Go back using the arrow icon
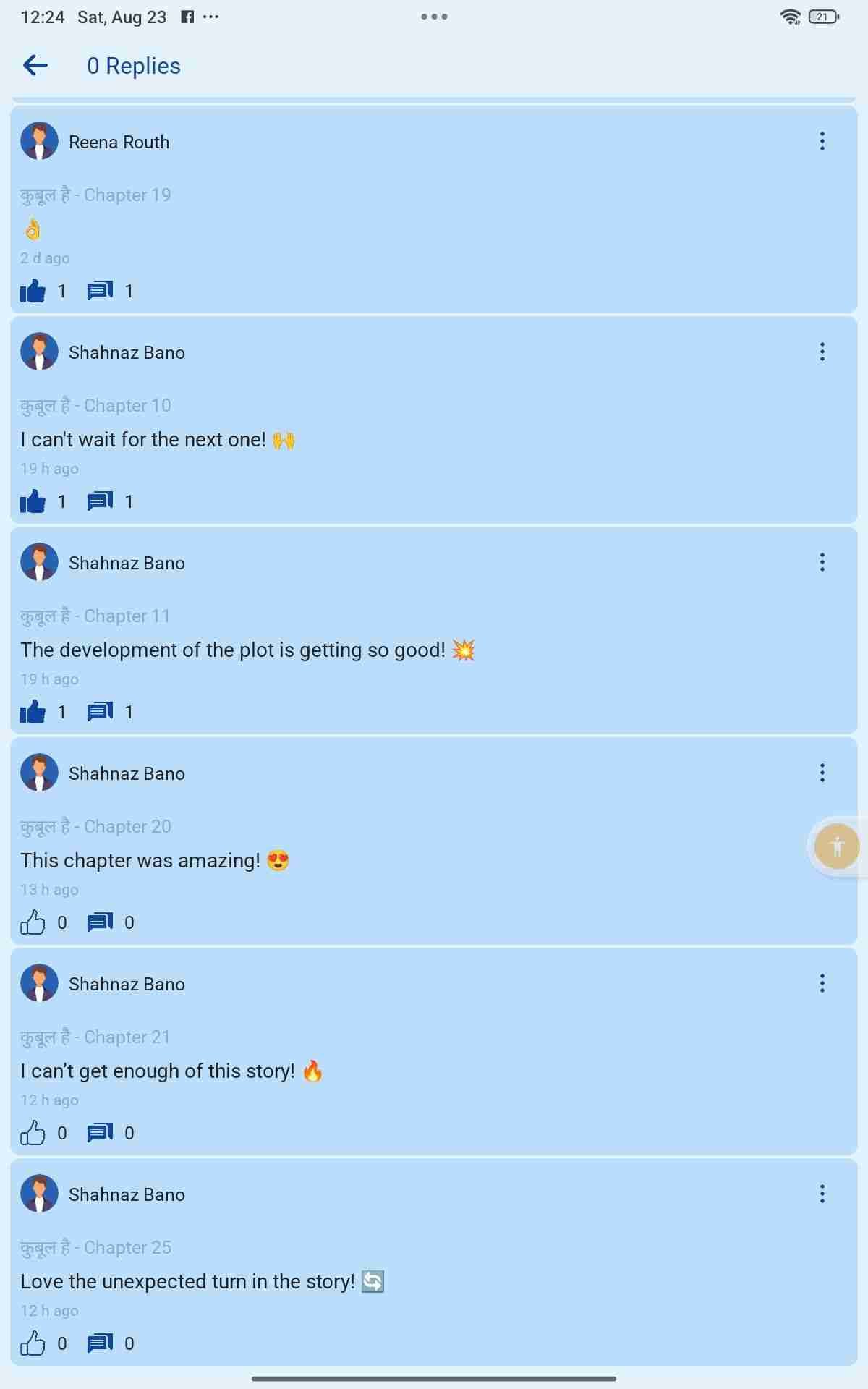 pos(35,66)
